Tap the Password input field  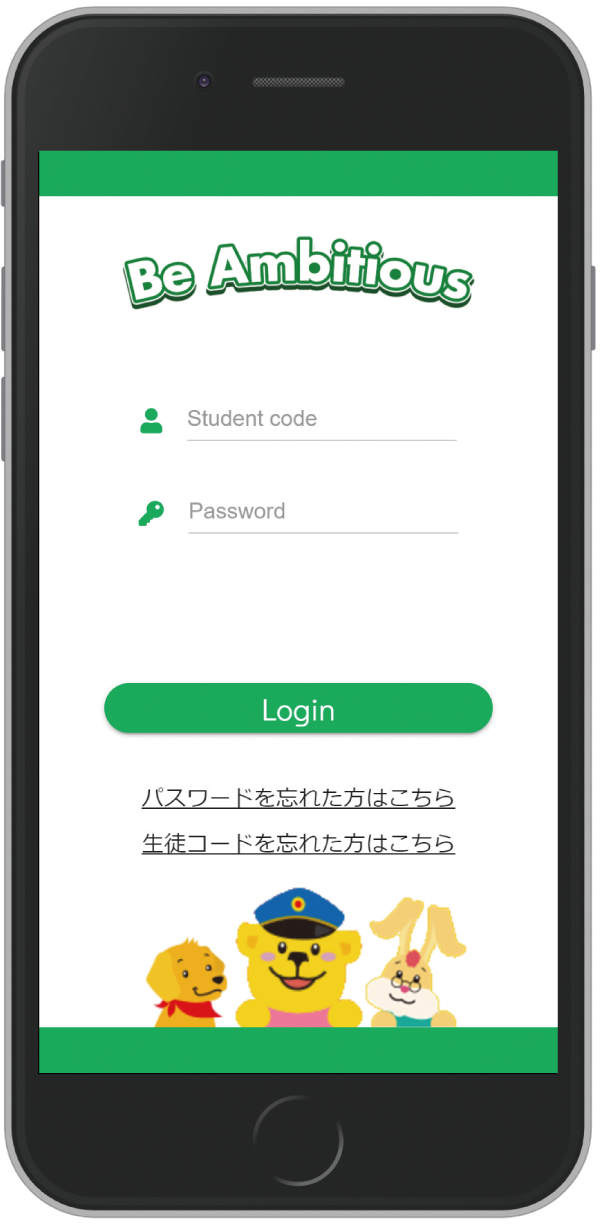(x=320, y=512)
